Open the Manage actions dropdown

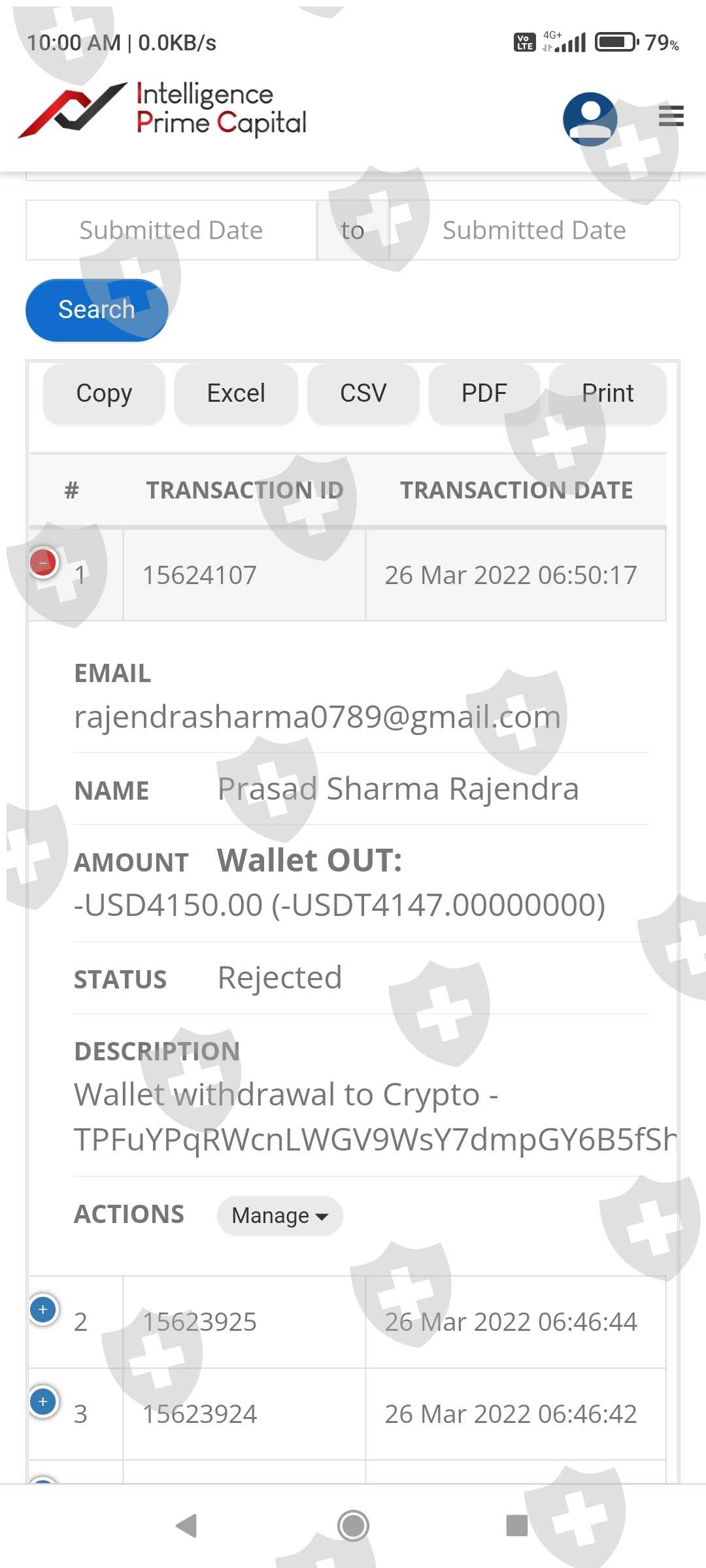click(x=280, y=1215)
